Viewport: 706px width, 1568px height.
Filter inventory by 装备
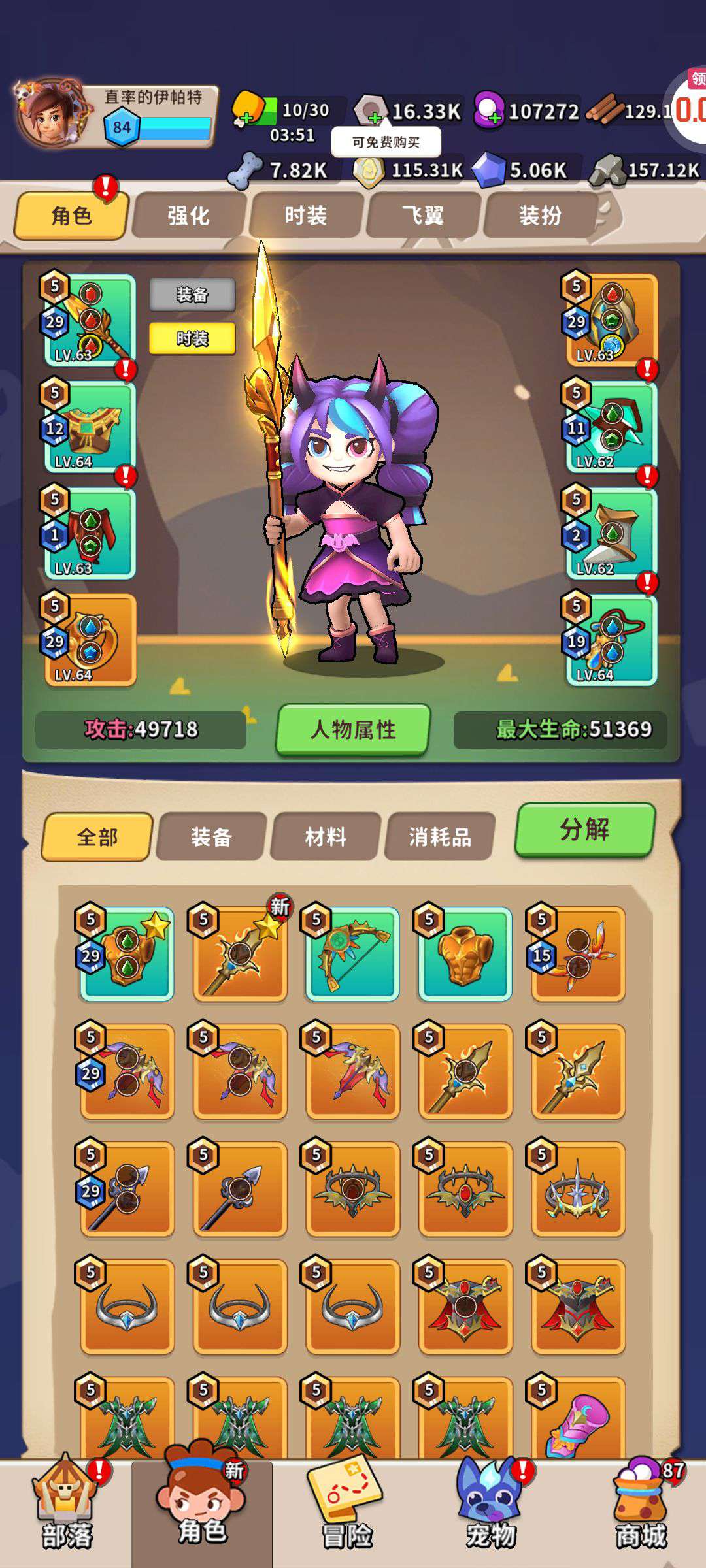coord(211,837)
